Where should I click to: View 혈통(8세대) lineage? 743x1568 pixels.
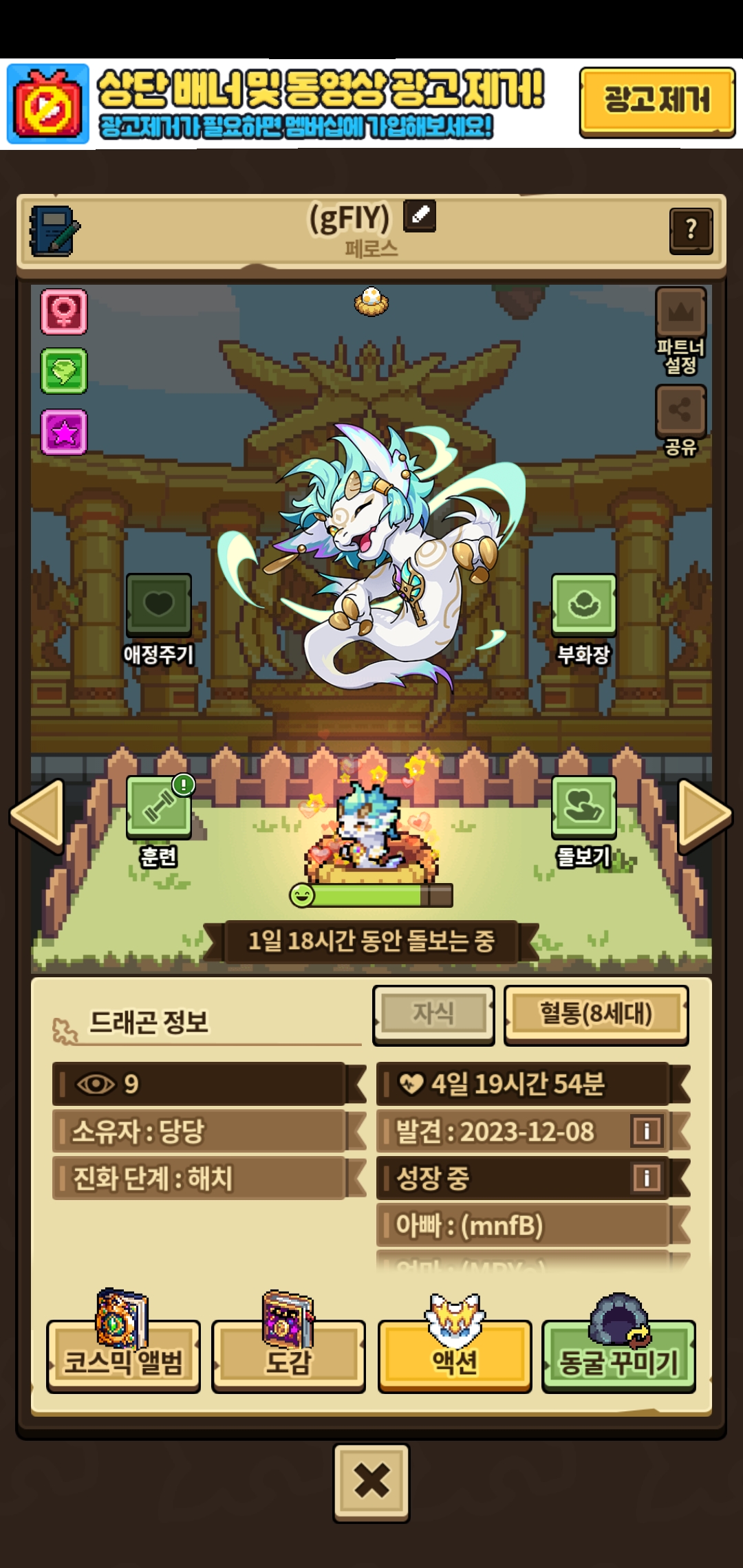(596, 1014)
